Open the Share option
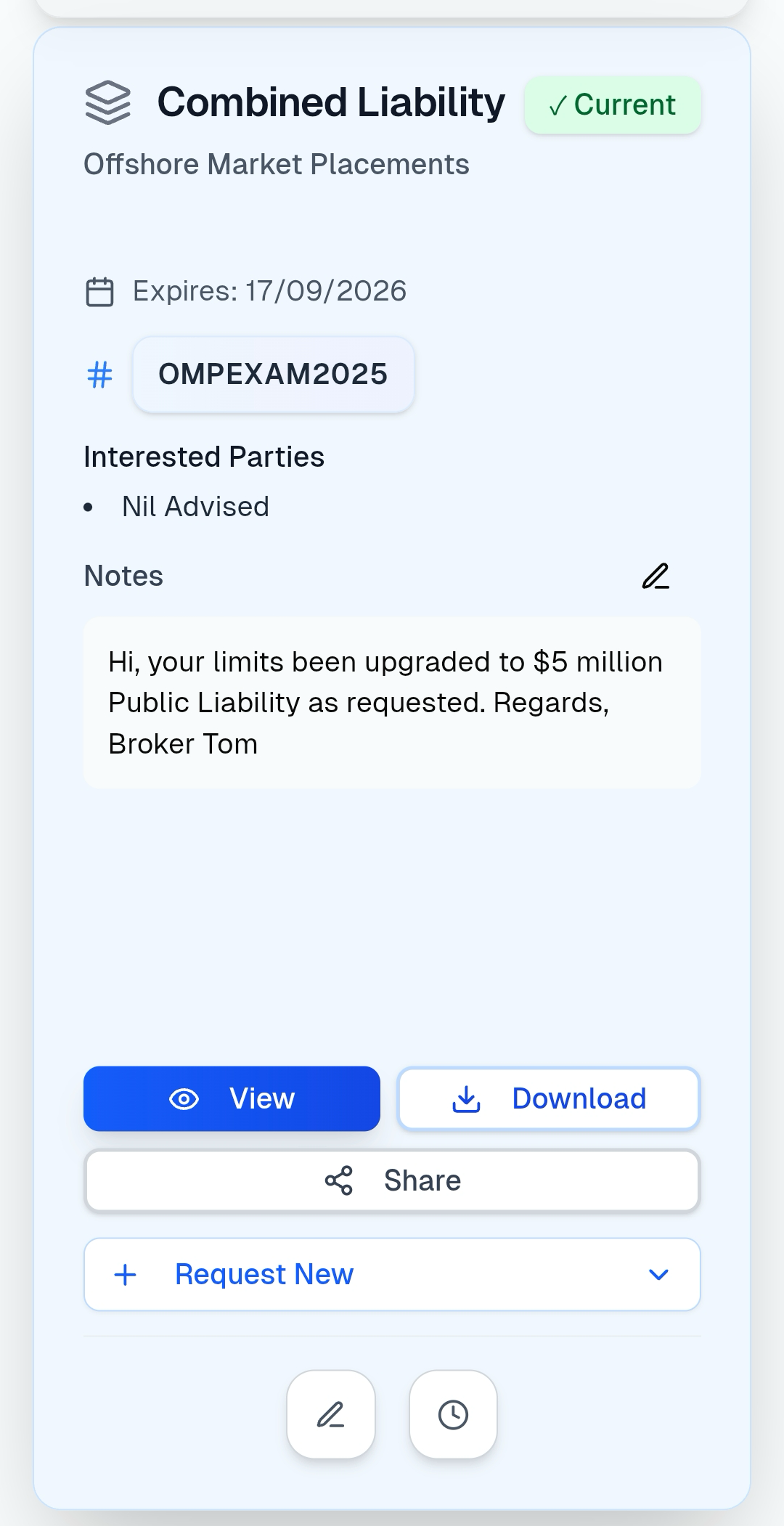This screenshot has width=784, height=1526. click(391, 1180)
